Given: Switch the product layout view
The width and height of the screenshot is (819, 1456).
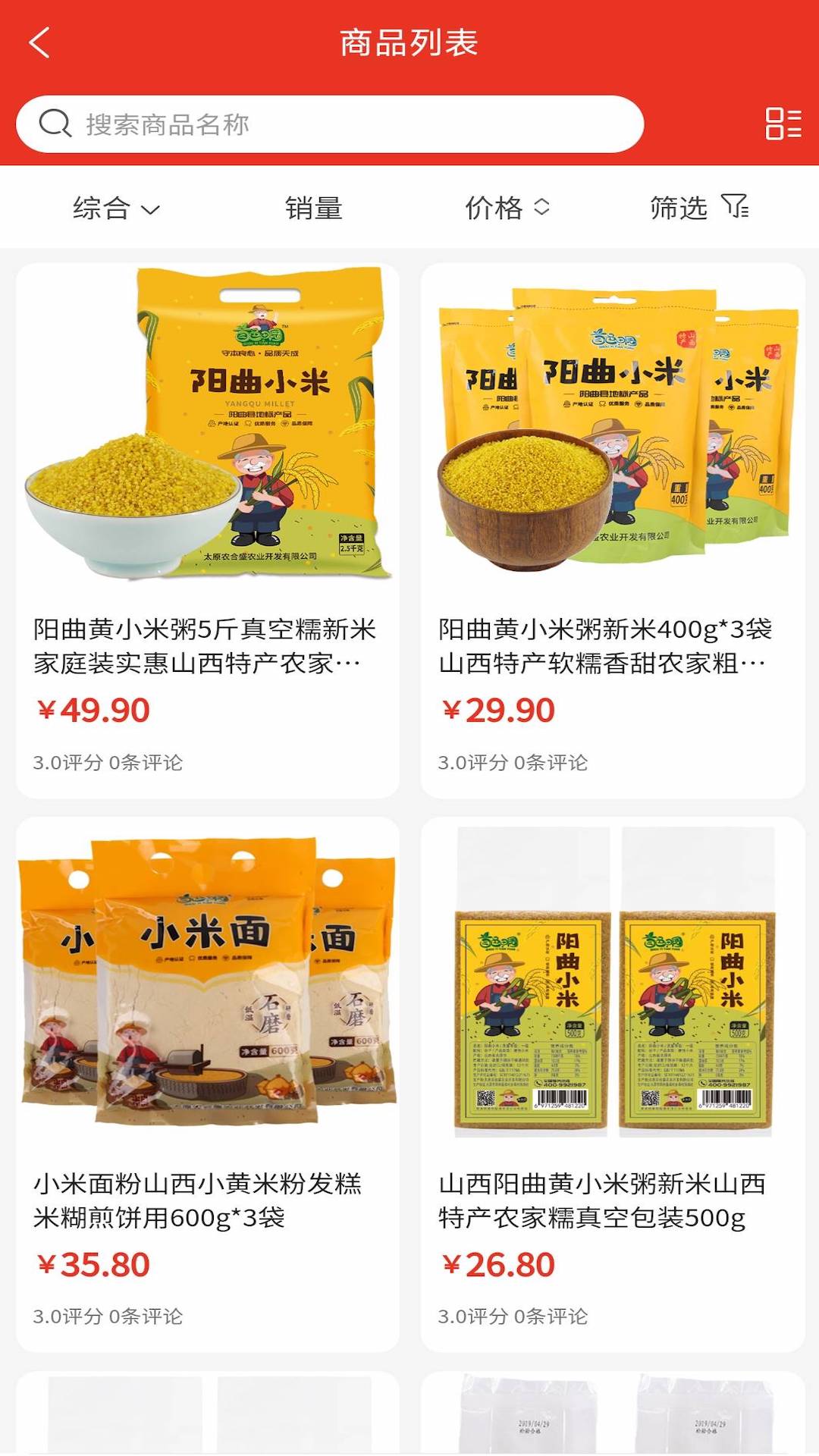Looking at the screenshot, I should [783, 124].
